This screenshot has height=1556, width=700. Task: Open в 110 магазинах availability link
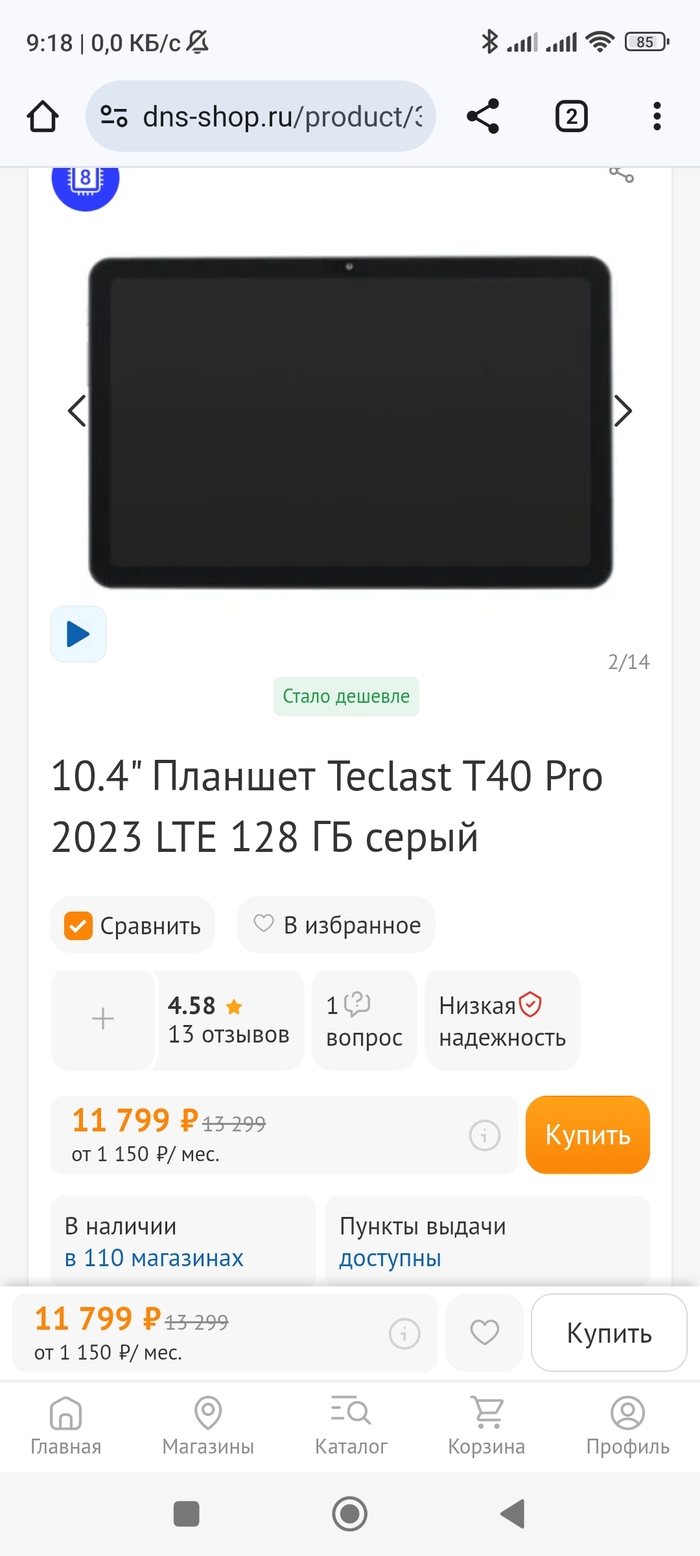click(x=154, y=1258)
